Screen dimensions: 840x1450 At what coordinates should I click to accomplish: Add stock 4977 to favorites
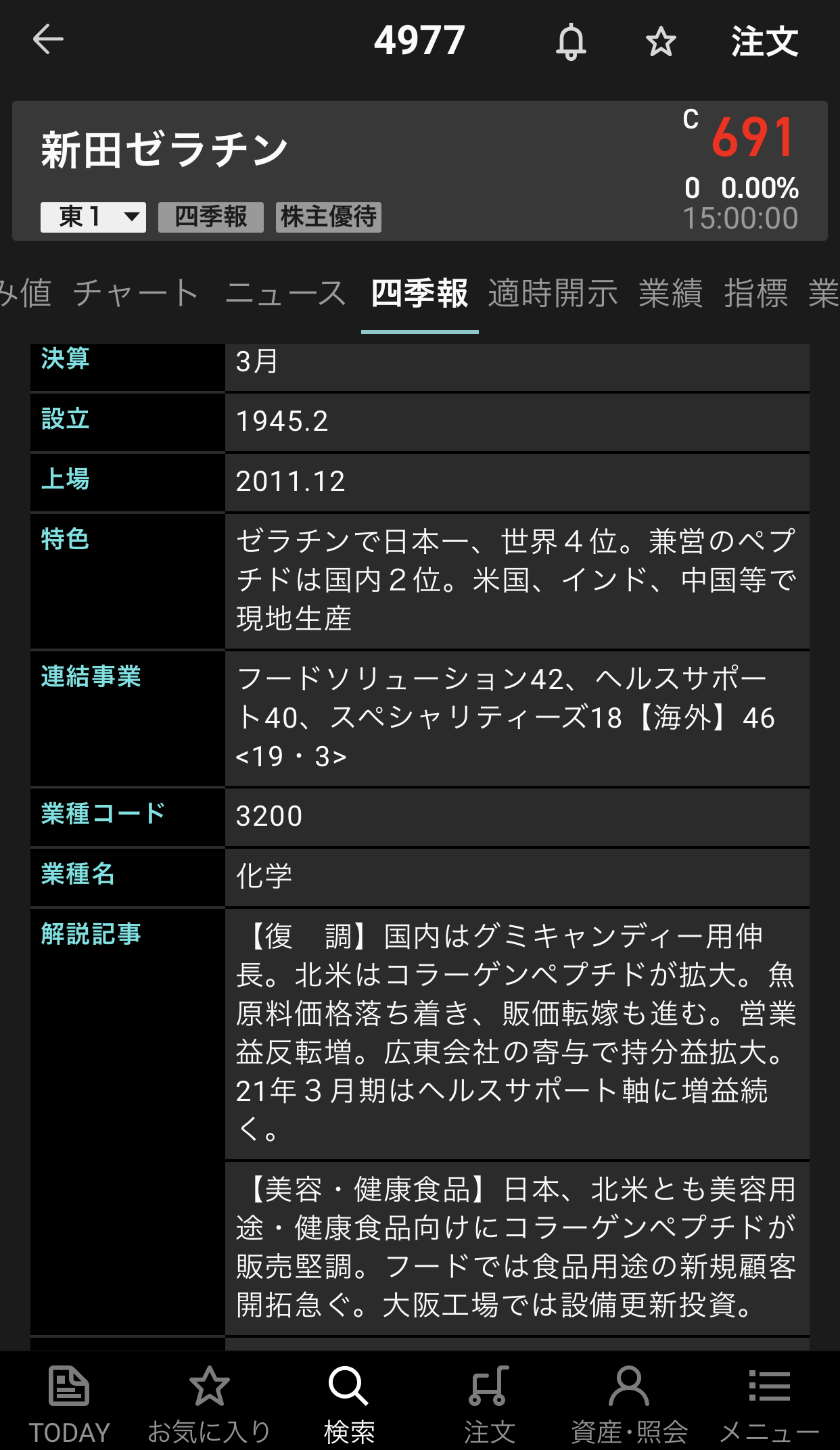[x=660, y=42]
